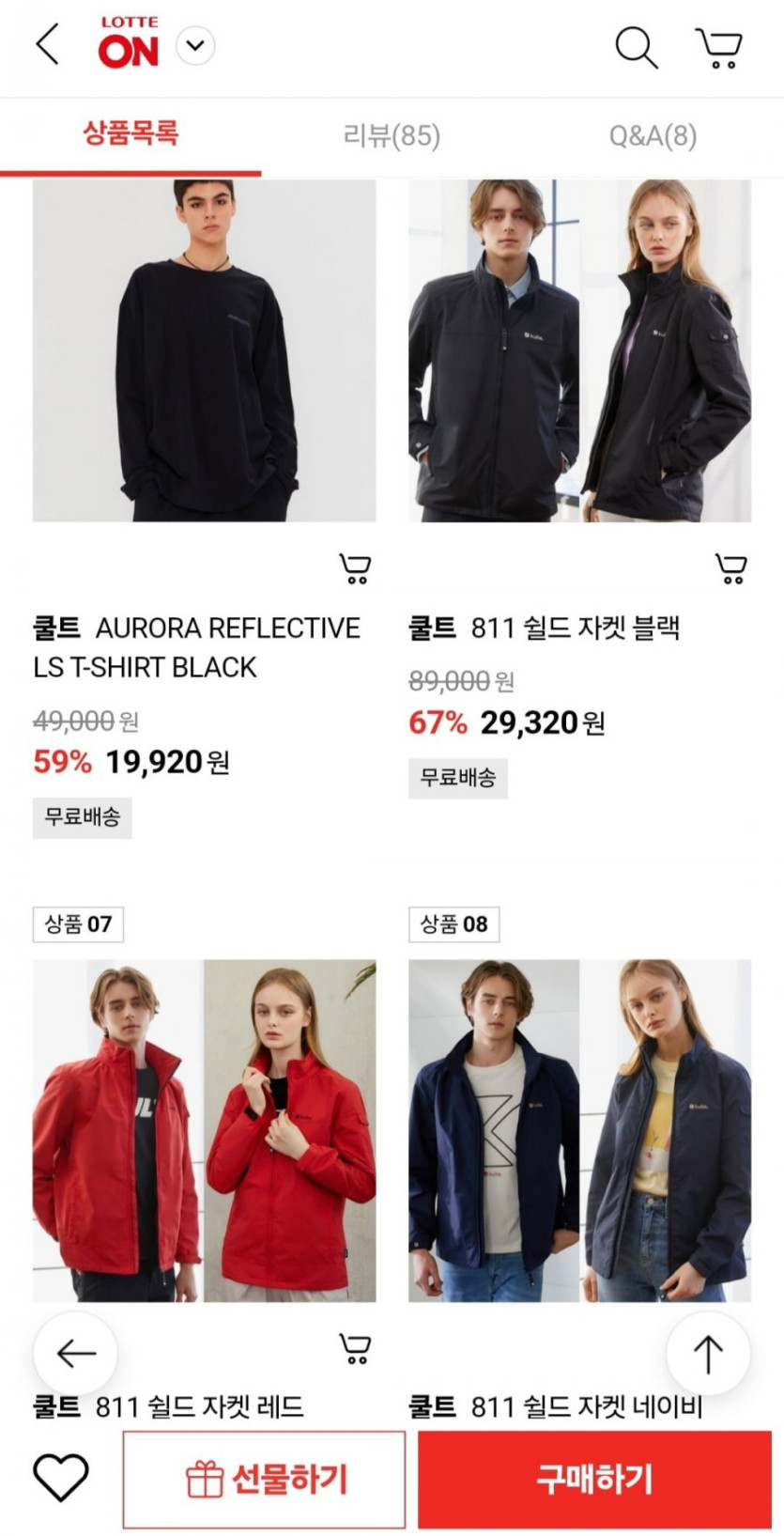Select the 상품목록 tab
Viewport: 784px width, 1536px height.
point(131,133)
